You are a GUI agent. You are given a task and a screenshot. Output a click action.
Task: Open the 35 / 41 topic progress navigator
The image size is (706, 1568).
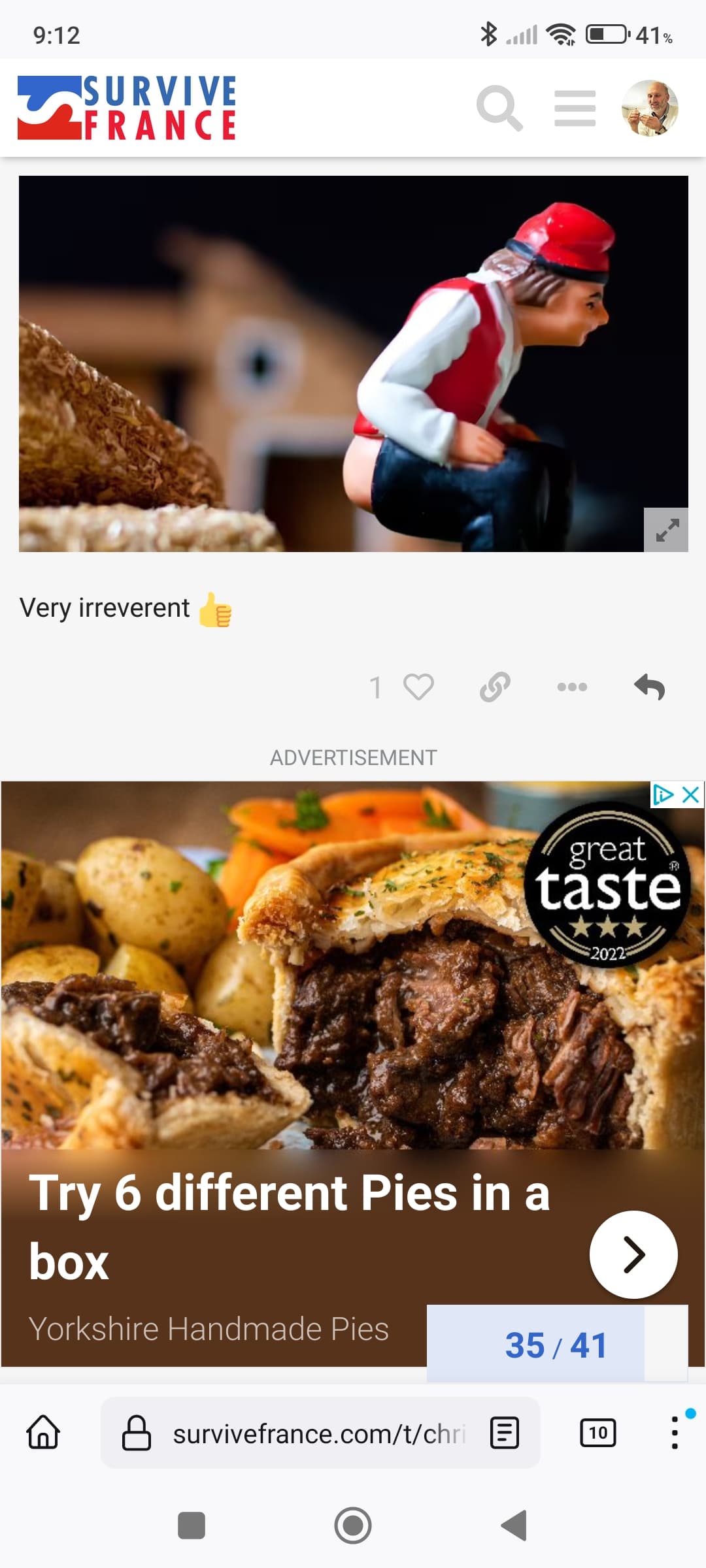(x=556, y=1345)
